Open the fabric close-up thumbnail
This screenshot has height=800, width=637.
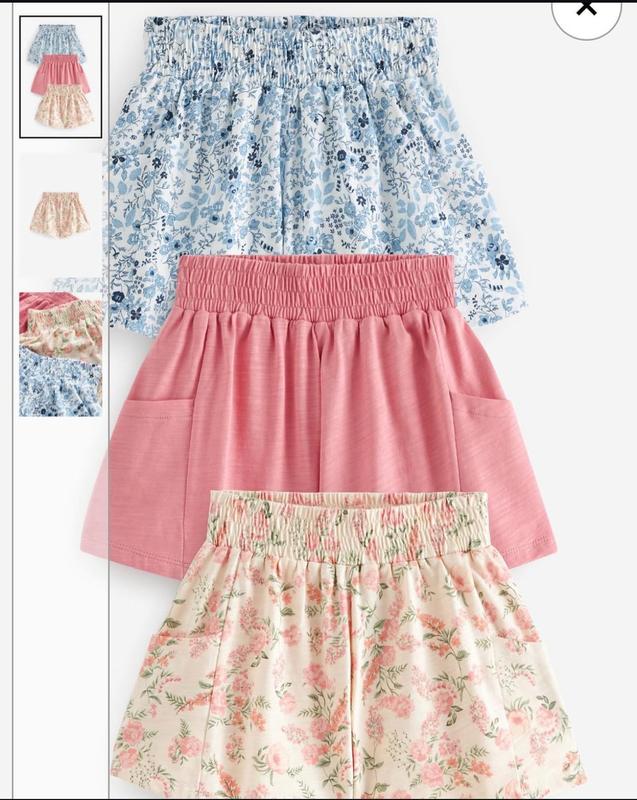tap(60, 352)
